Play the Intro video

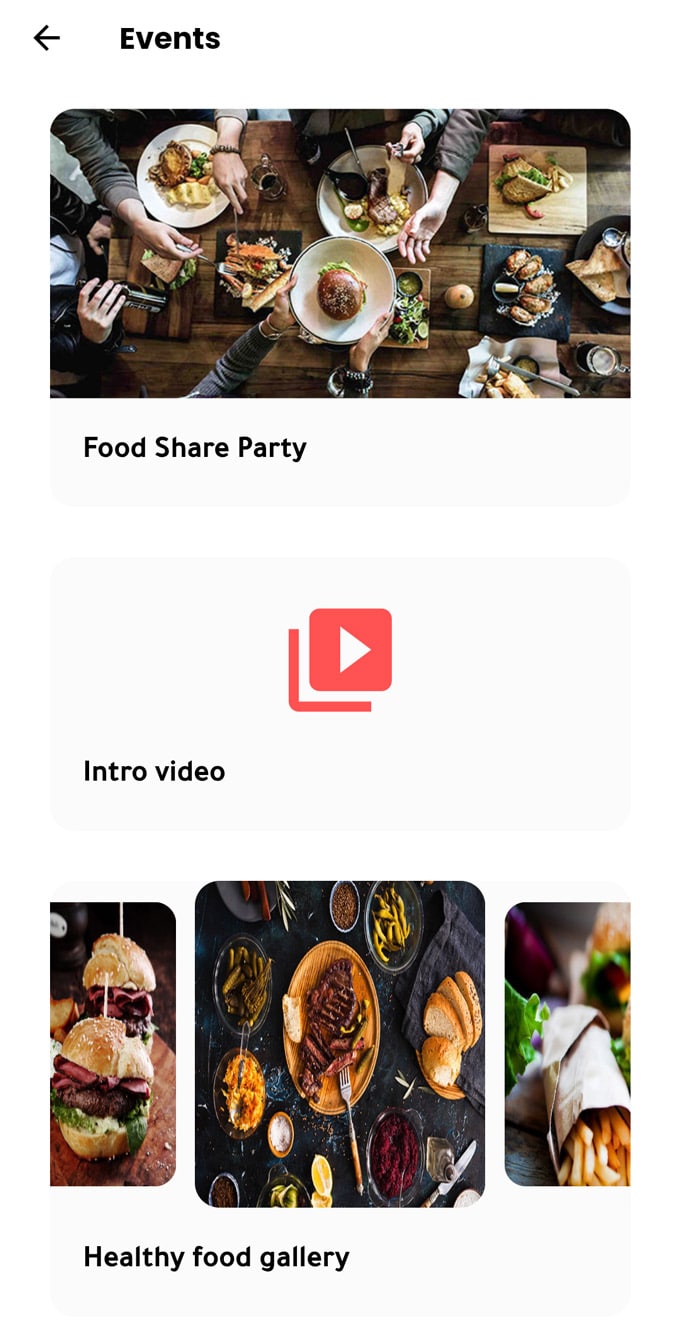pyautogui.click(x=340, y=659)
